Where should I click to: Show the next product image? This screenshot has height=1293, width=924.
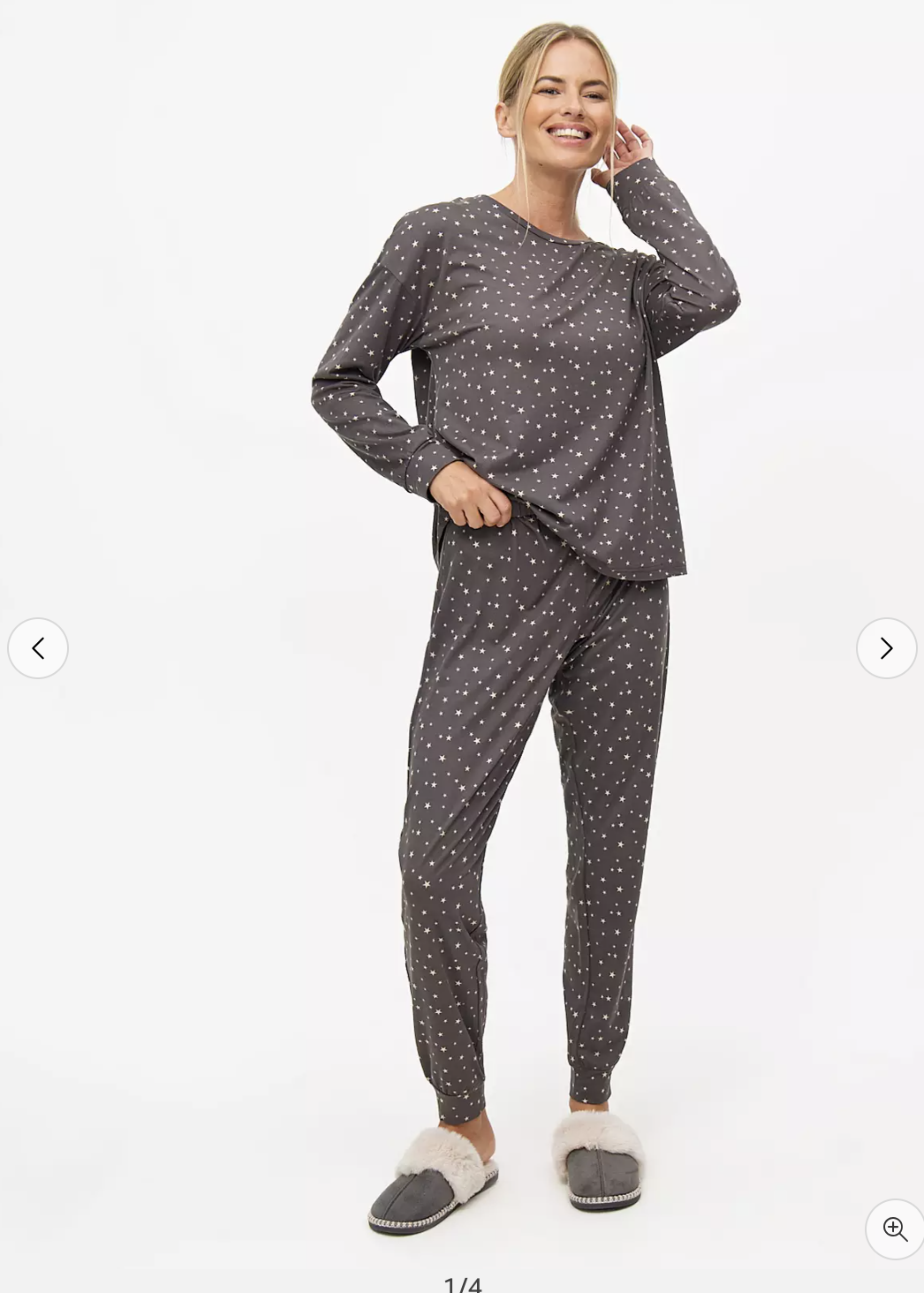coord(886,648)
